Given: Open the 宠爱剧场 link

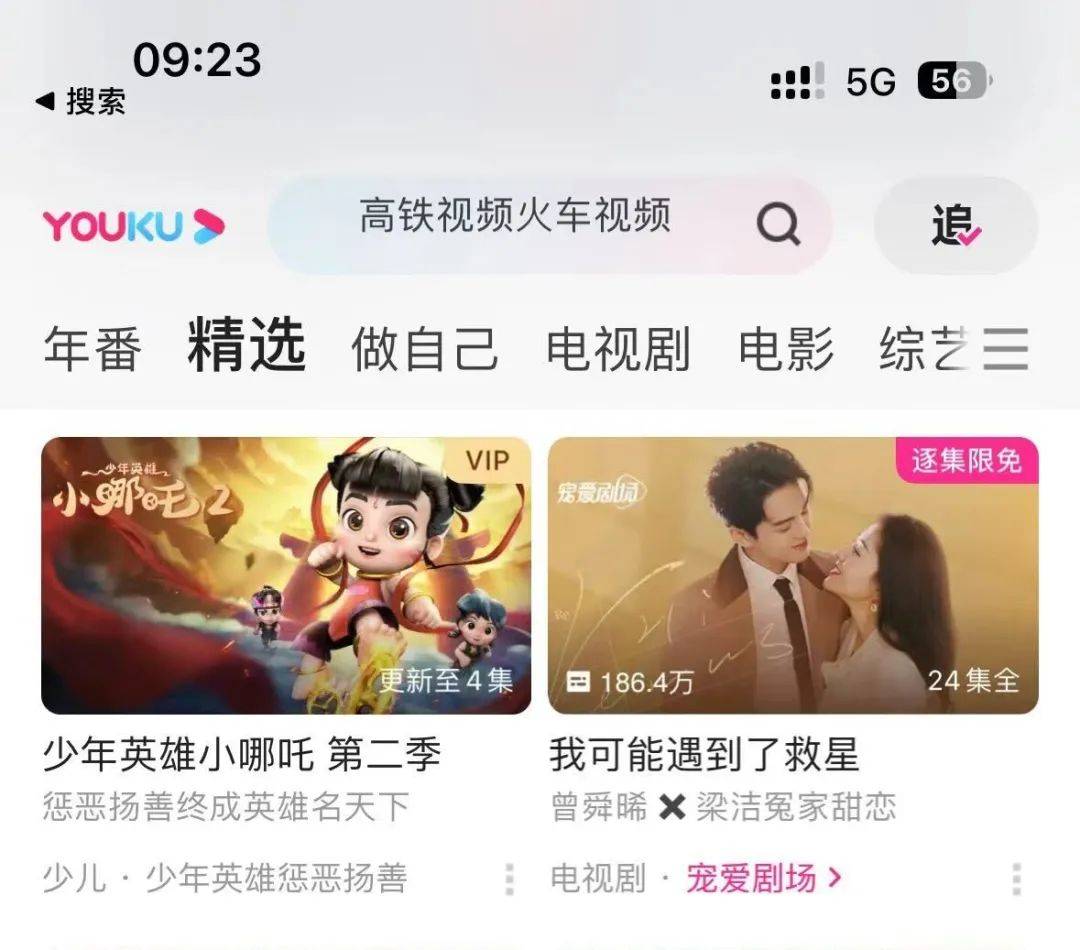Looking at the screenshot, I should pos(764,878).
